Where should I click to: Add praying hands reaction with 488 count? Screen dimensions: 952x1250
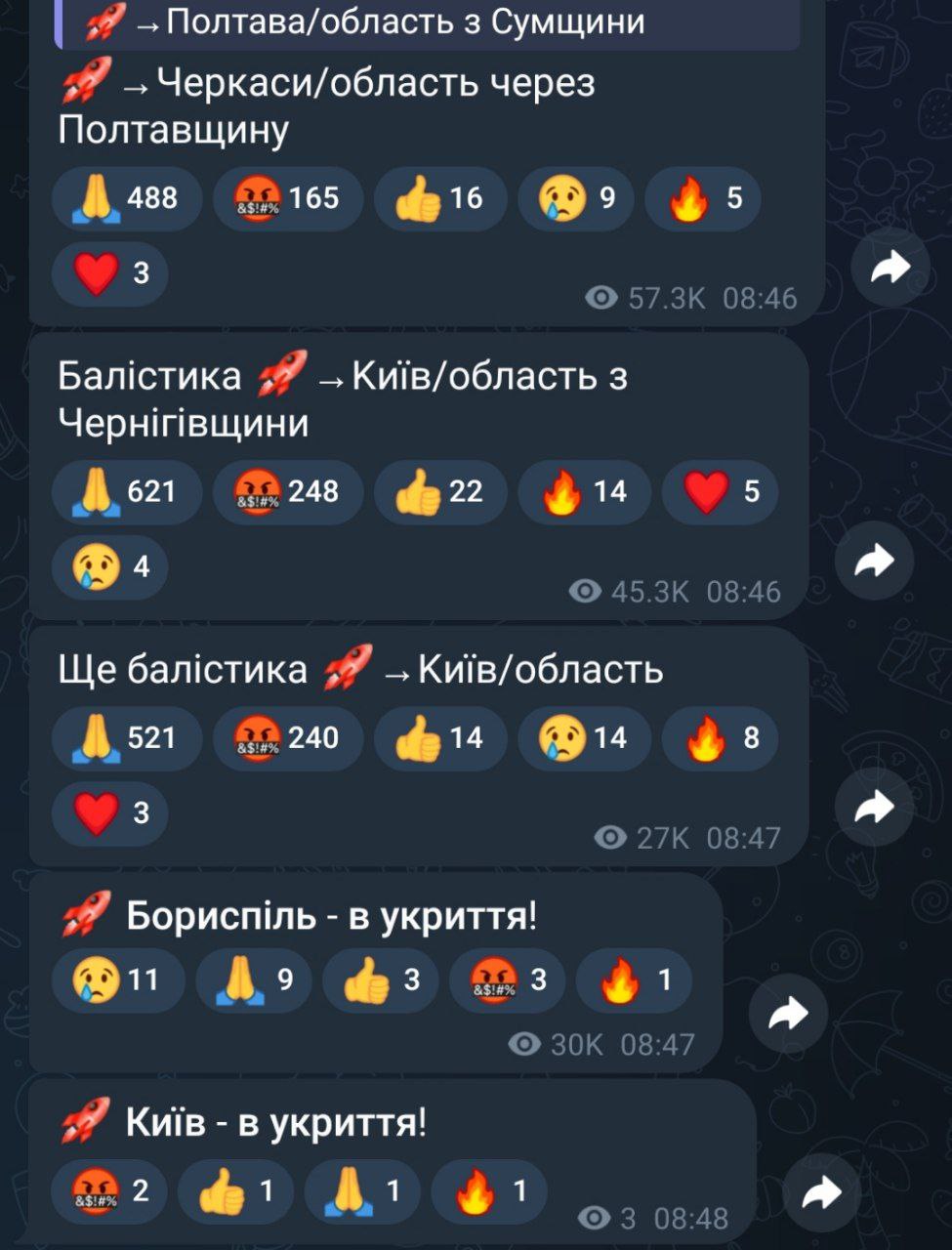click(127, 198)
